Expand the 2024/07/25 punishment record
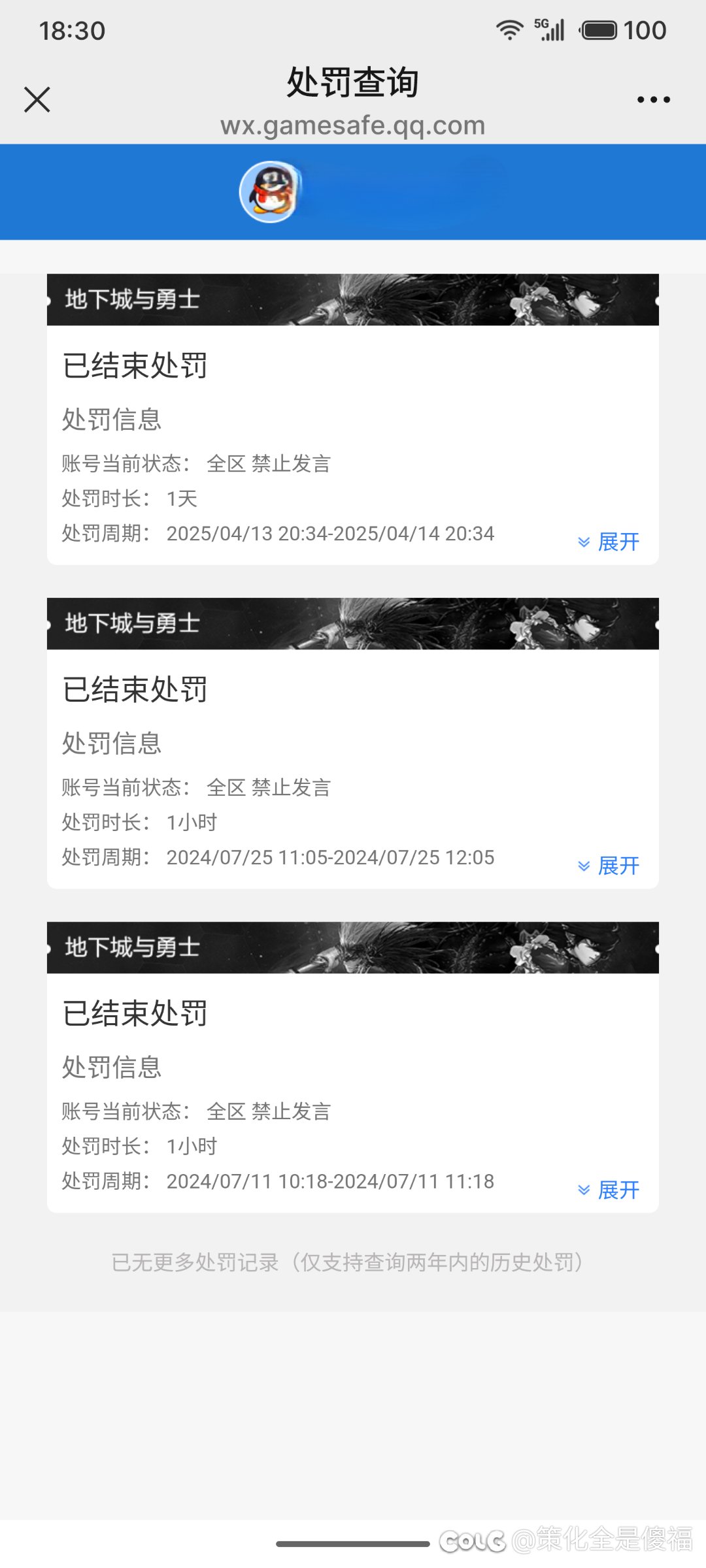This screenshot has width=706, height=1568. (x=609, y=866)
